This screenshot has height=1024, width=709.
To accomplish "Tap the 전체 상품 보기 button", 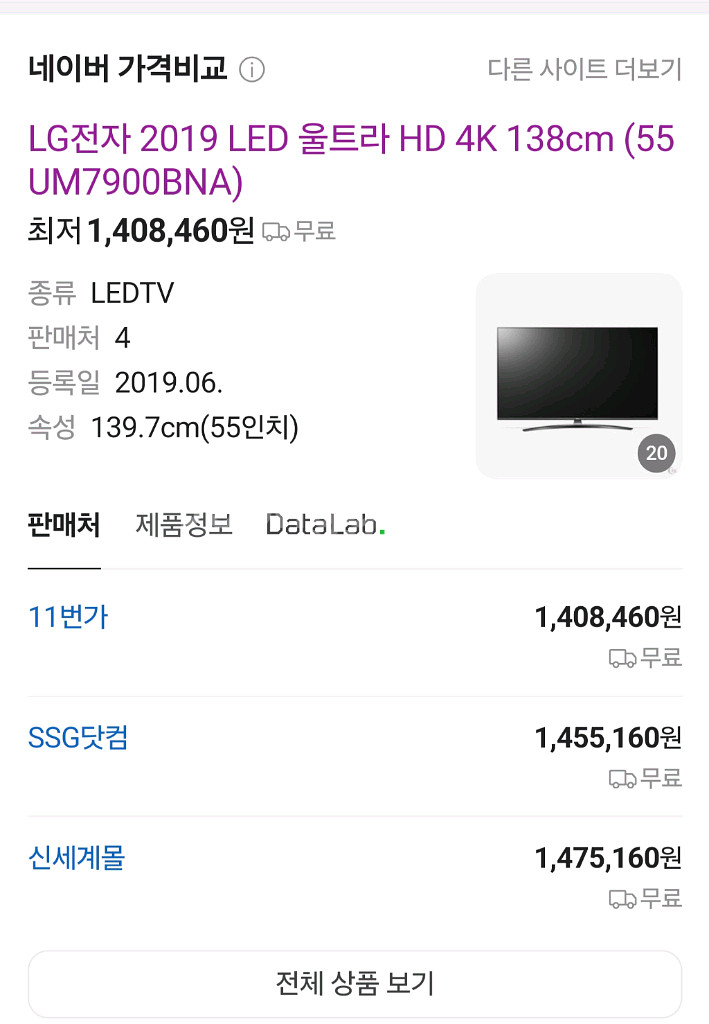I will (354, 984).
